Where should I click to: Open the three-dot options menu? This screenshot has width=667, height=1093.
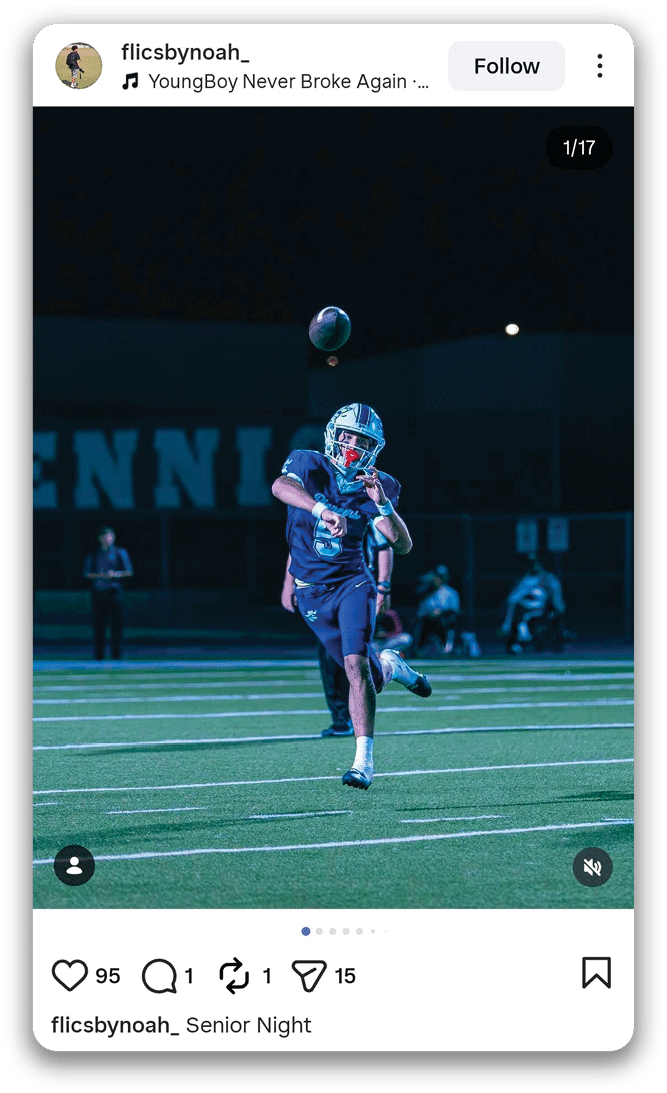pos(599,66)
